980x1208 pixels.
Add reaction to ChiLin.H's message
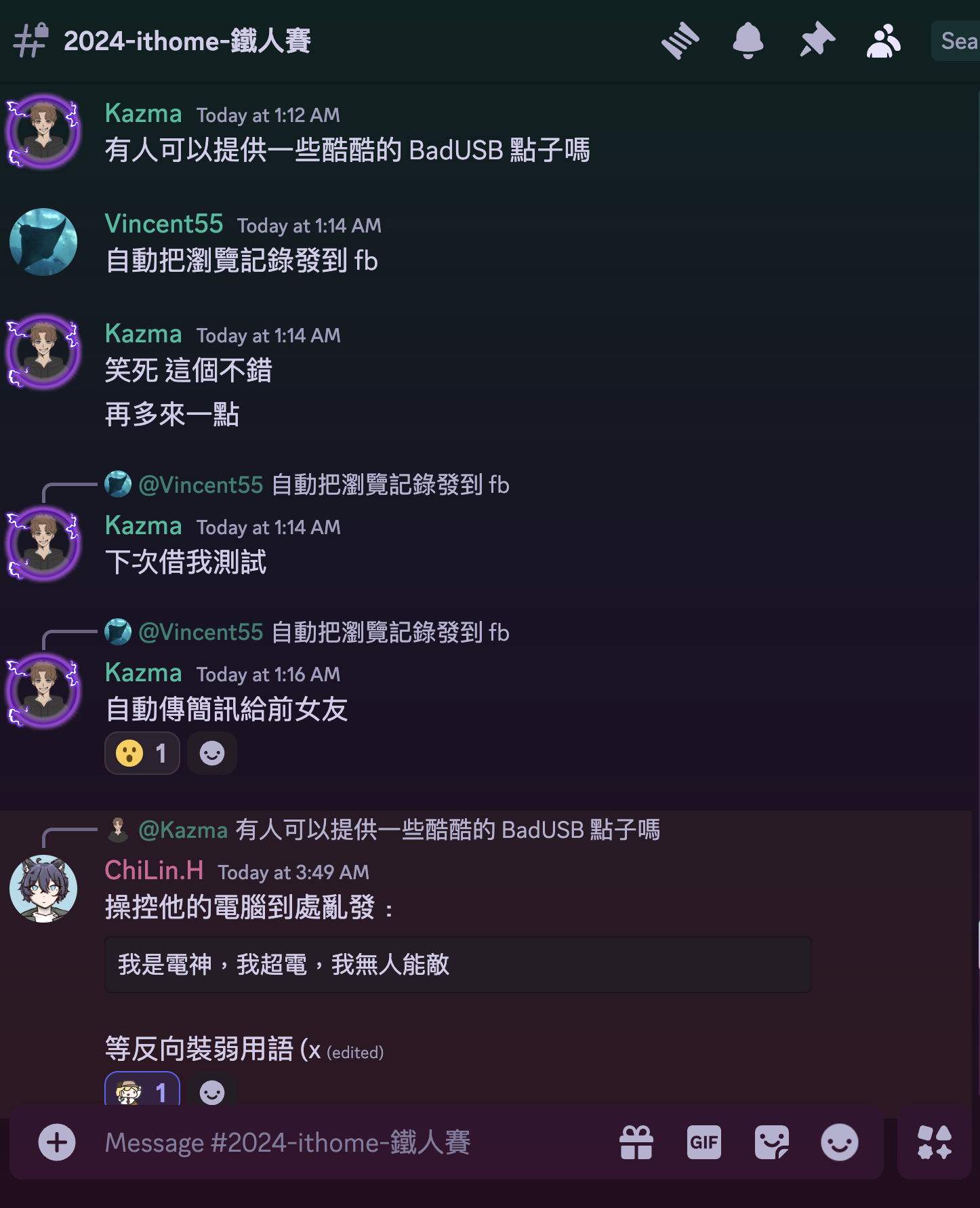212,1091
